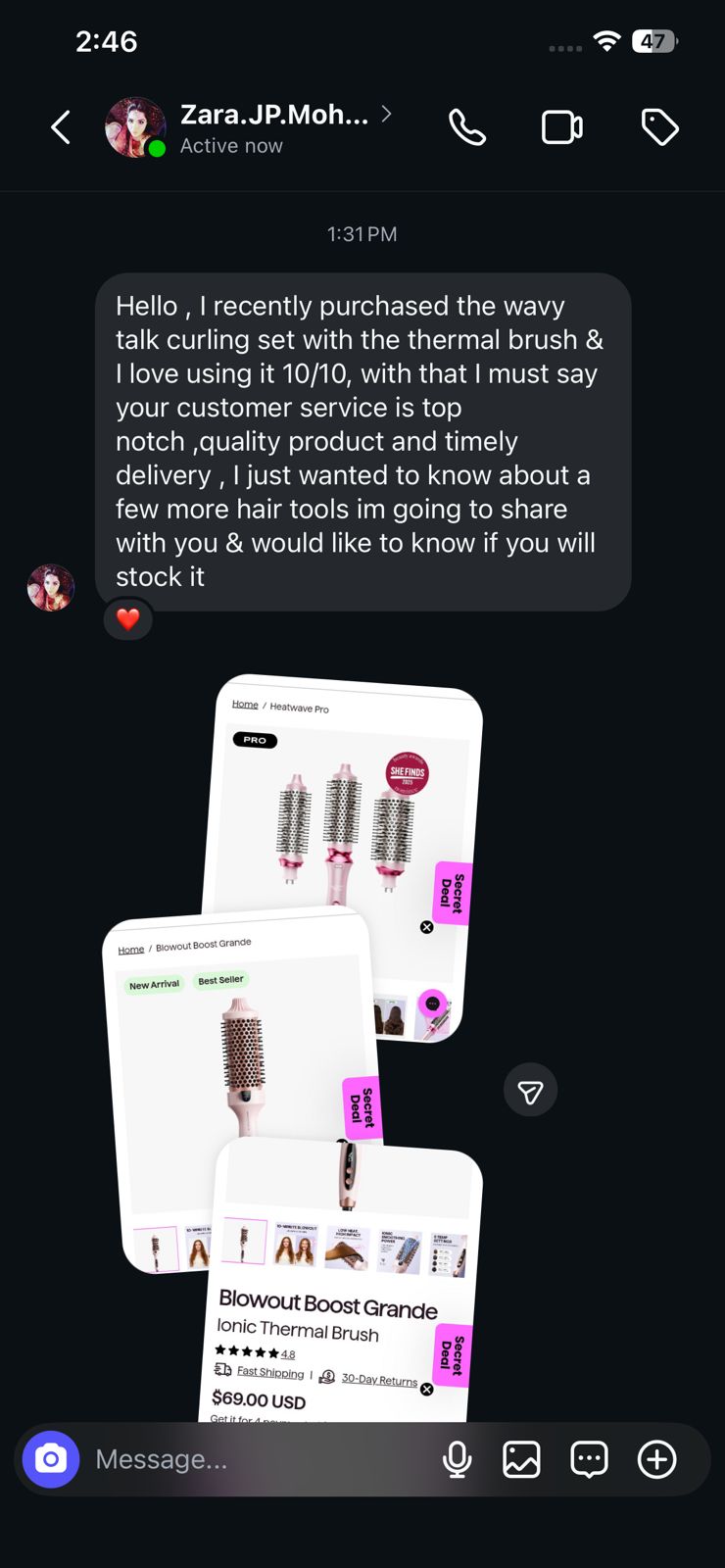Record a voice message
The image size is (725, 1568).
click(457, 1459)
